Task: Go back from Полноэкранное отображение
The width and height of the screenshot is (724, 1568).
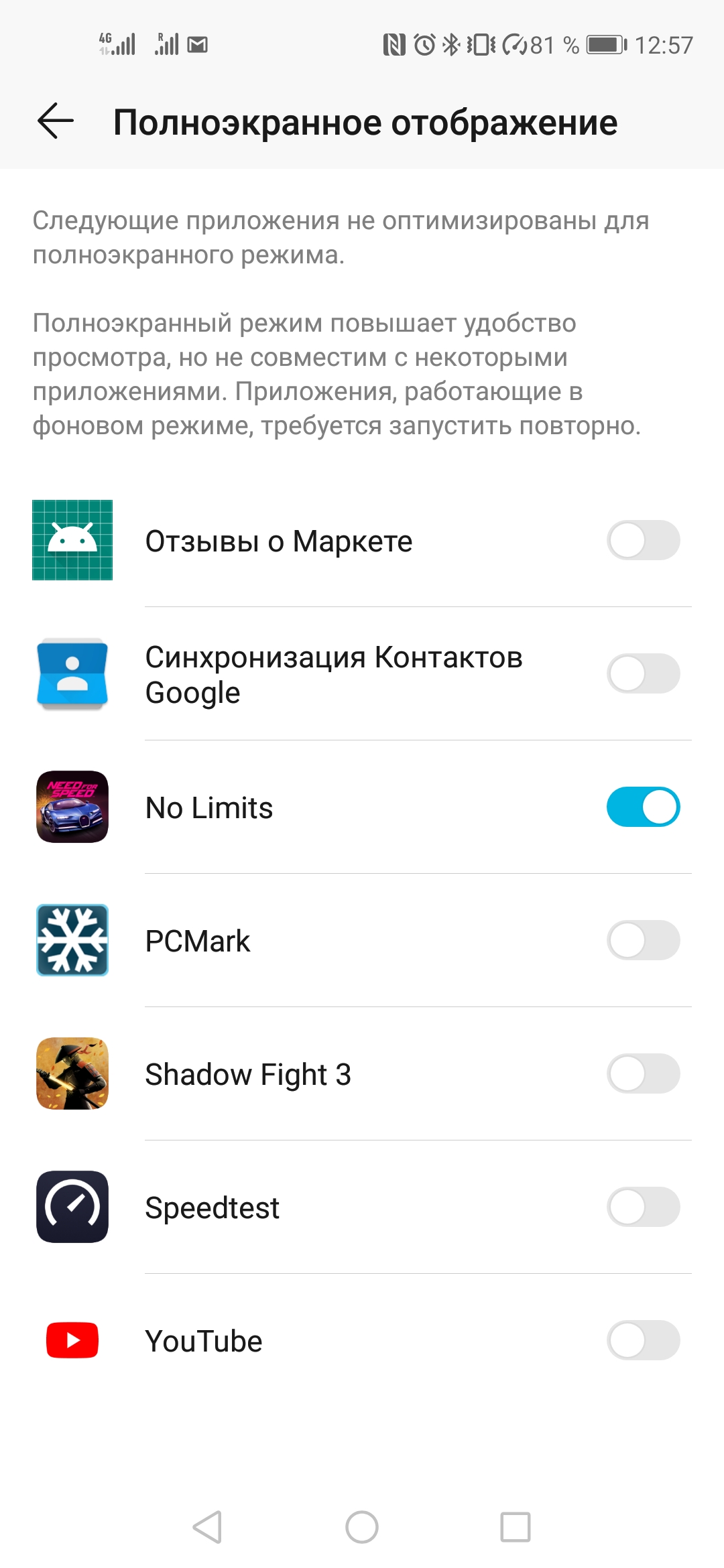Action: 56,121
